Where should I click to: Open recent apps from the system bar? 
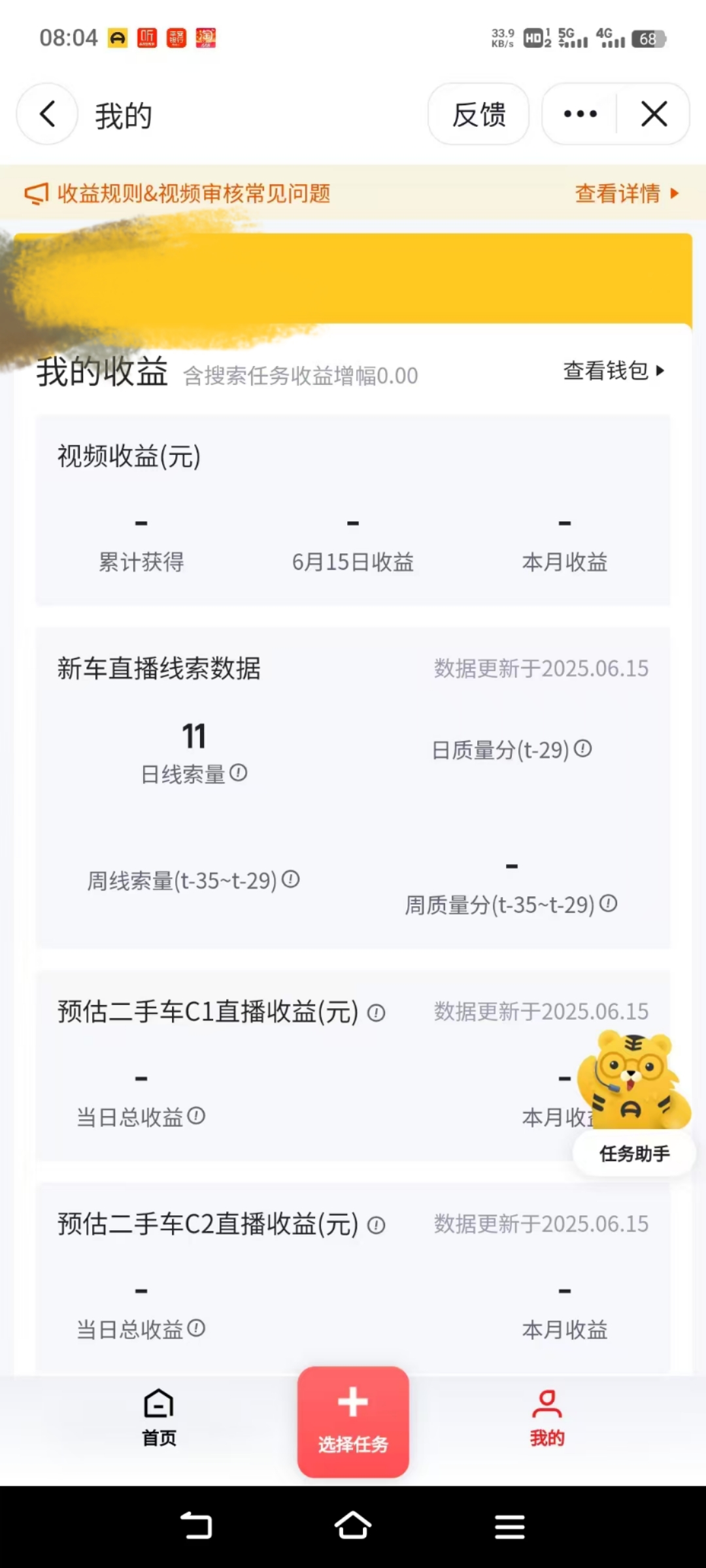click(x=510, y=1527)
